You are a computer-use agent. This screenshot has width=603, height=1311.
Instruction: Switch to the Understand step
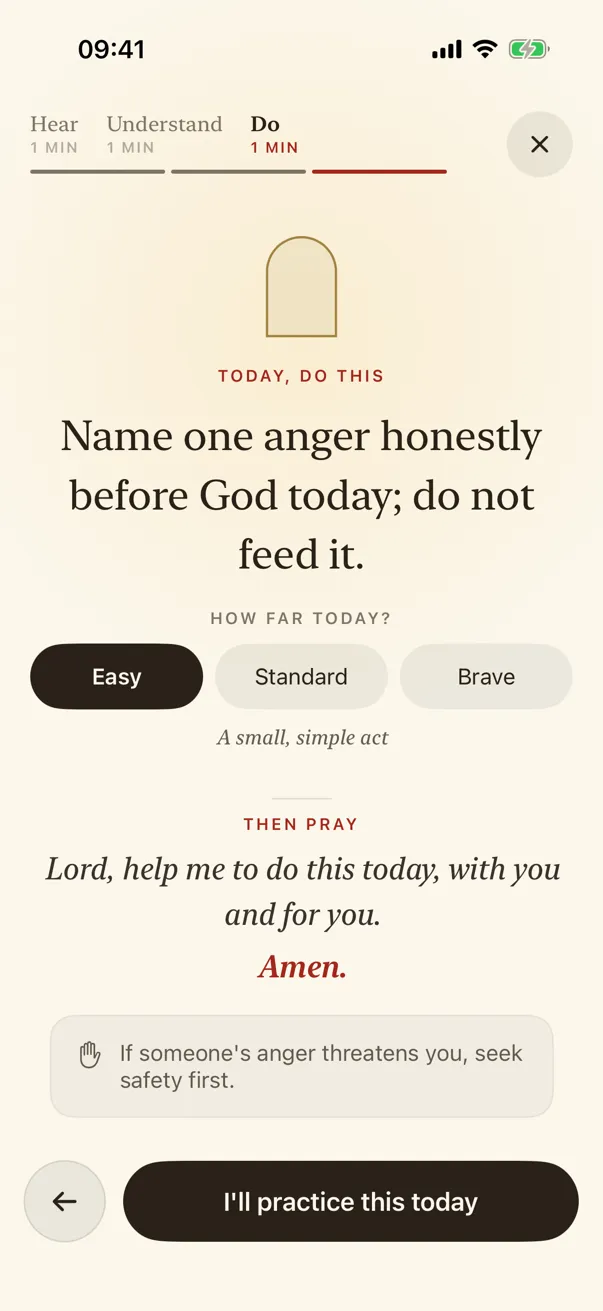point(164,135)
